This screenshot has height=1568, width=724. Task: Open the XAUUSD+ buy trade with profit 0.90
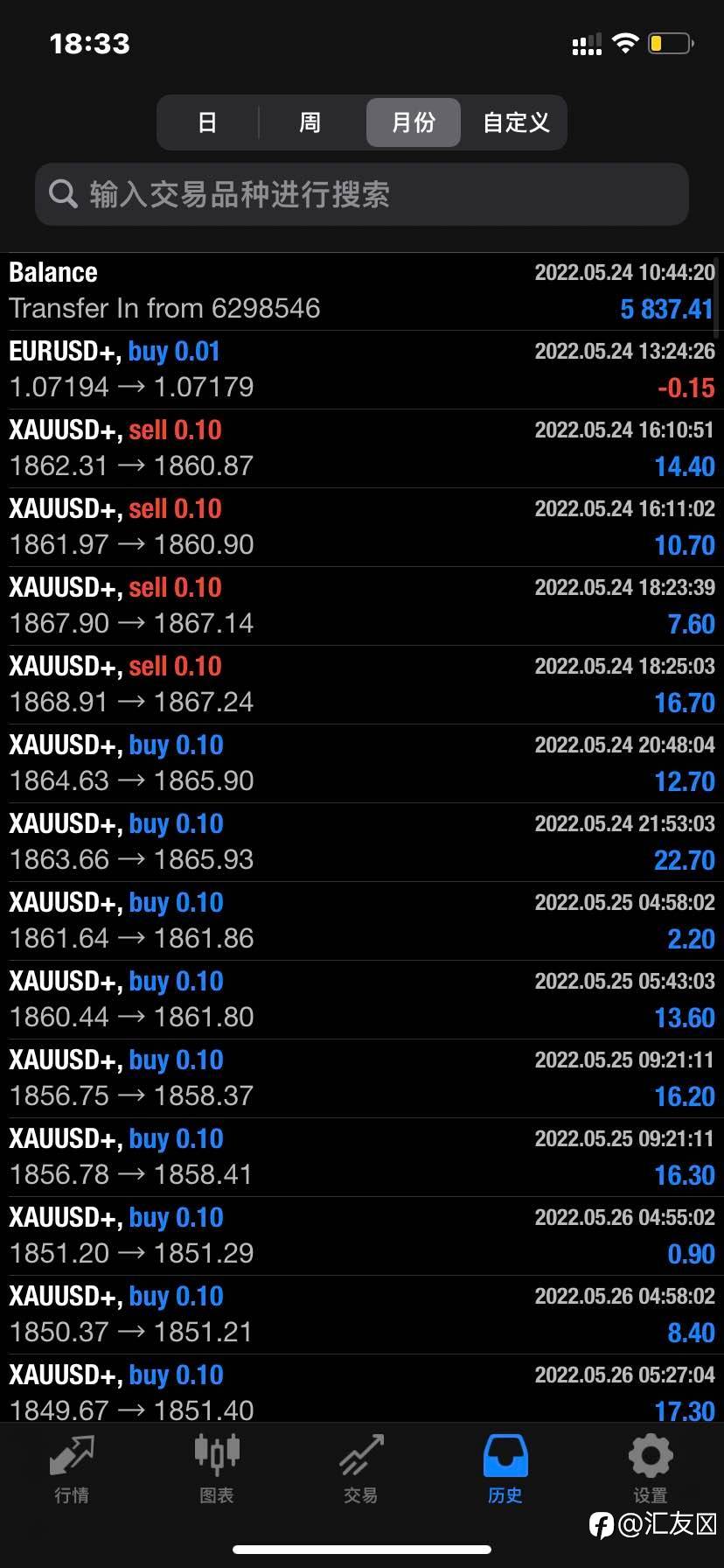tap(362, 1236)
